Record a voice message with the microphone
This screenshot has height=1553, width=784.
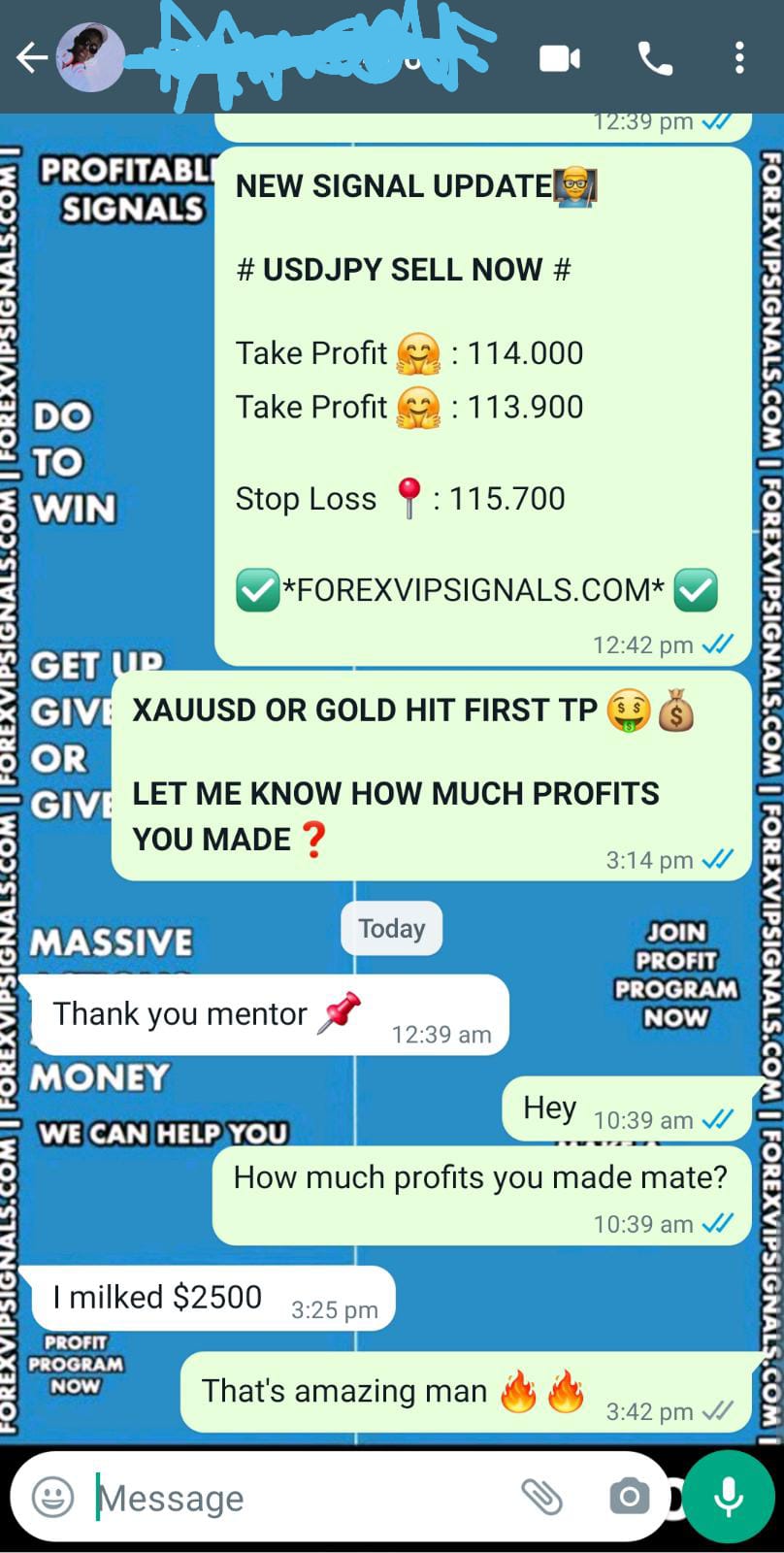pos(730,1497)
